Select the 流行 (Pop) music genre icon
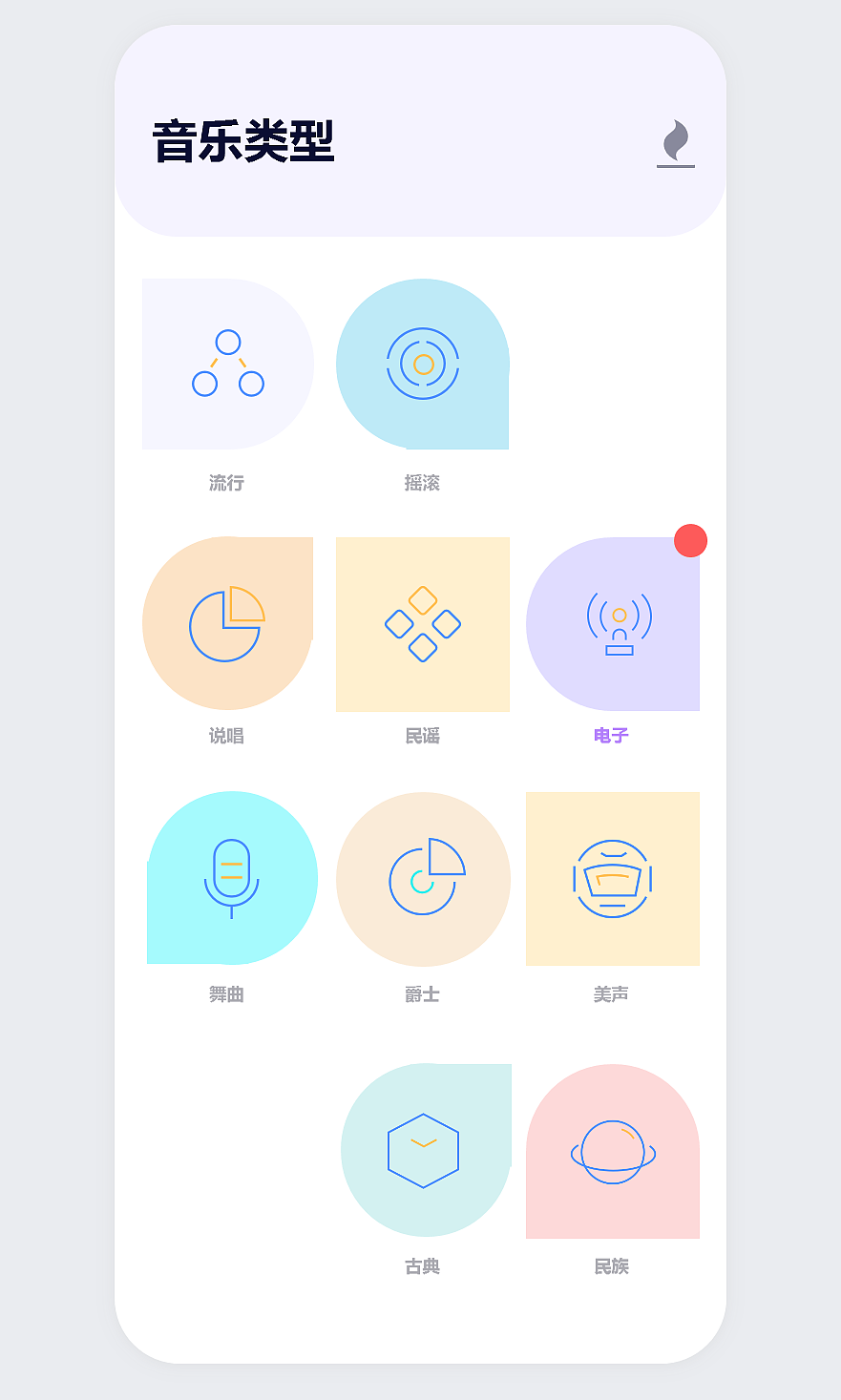The width and height of the screenshot is (841, 1400). tap(227, 364)
